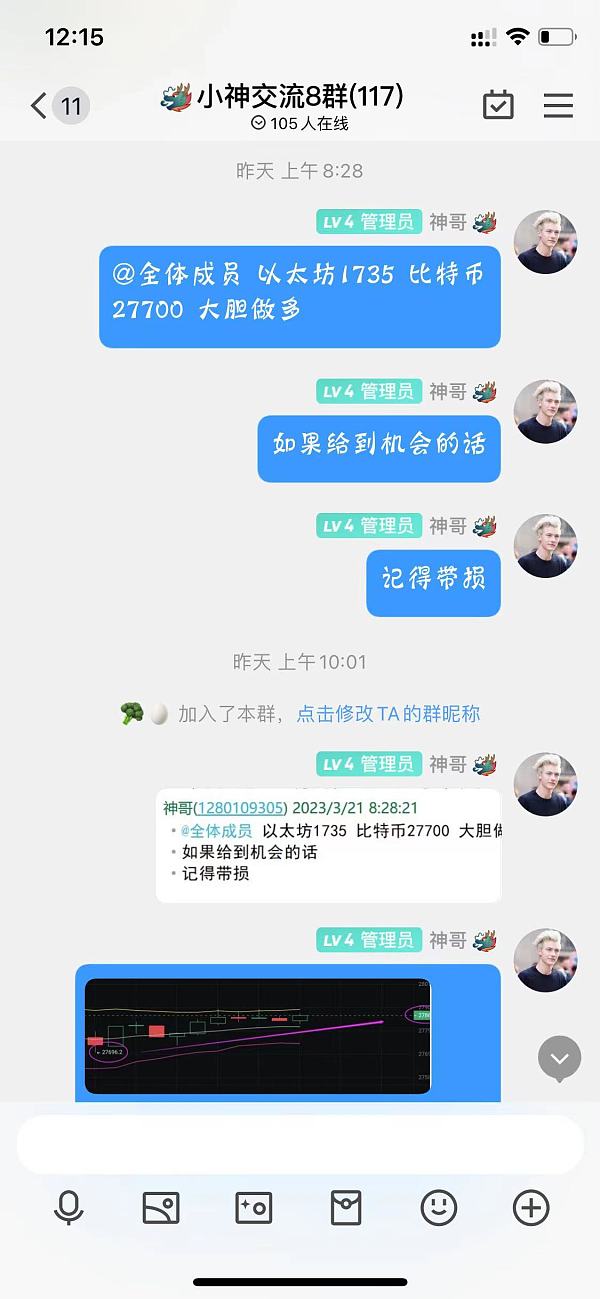Open the candlestick chart image message

click(258, 1035)
